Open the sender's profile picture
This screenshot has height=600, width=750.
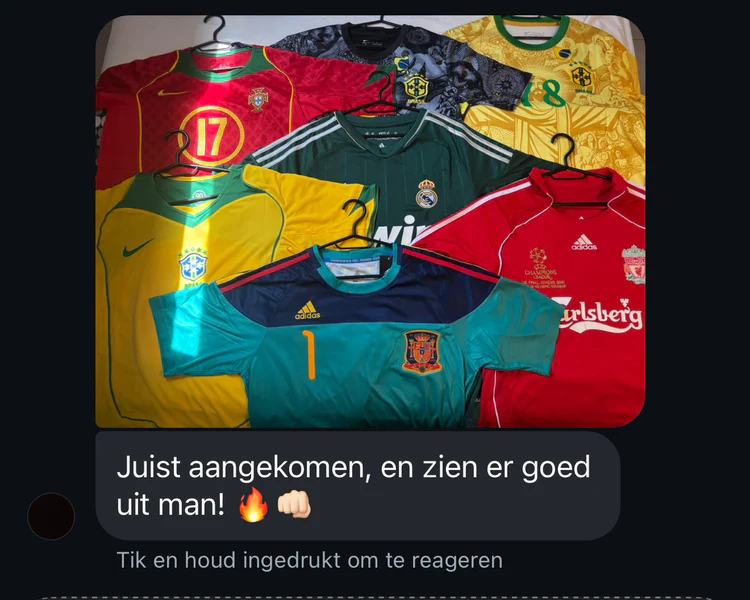point(51,516)
